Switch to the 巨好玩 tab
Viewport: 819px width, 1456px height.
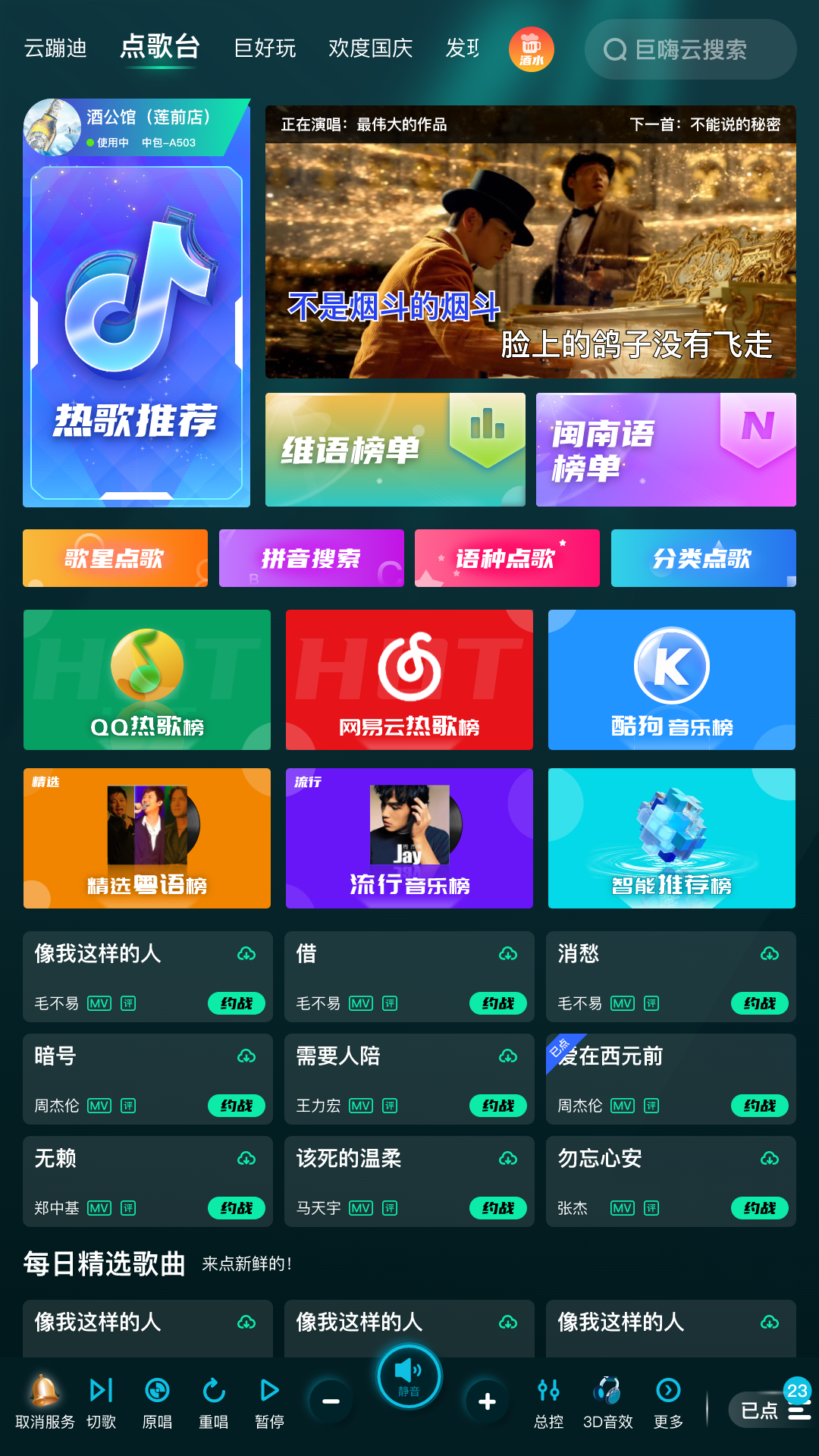tap(265, 49)
